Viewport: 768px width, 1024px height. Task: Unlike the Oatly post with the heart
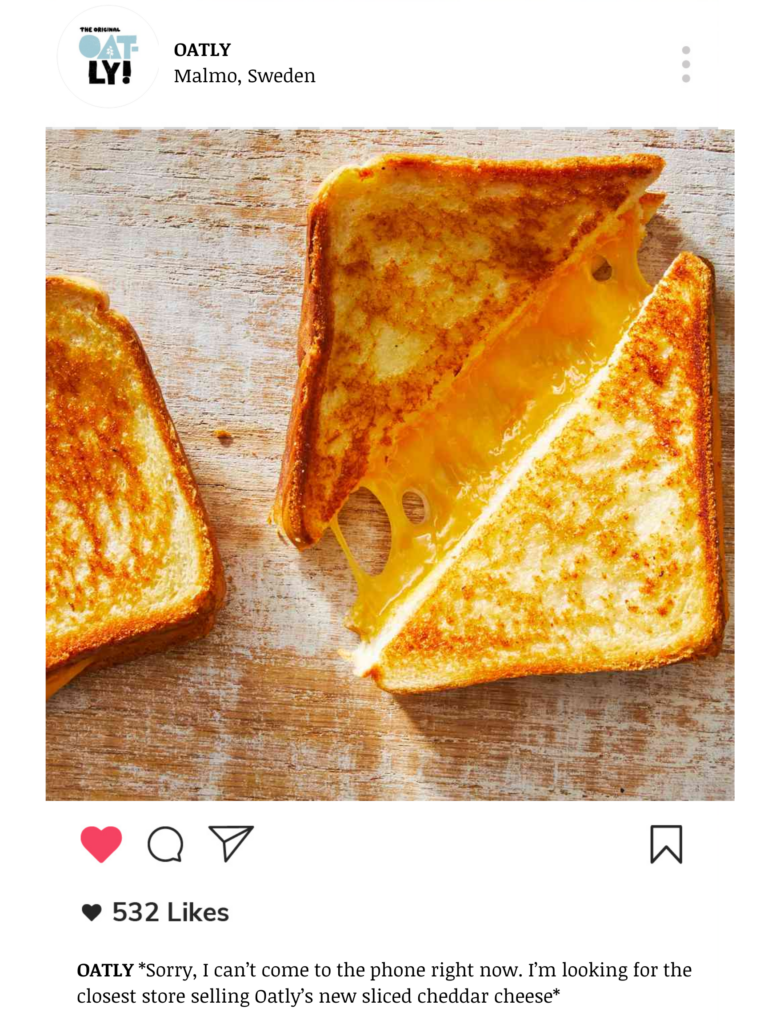click(x=101, y=844)
